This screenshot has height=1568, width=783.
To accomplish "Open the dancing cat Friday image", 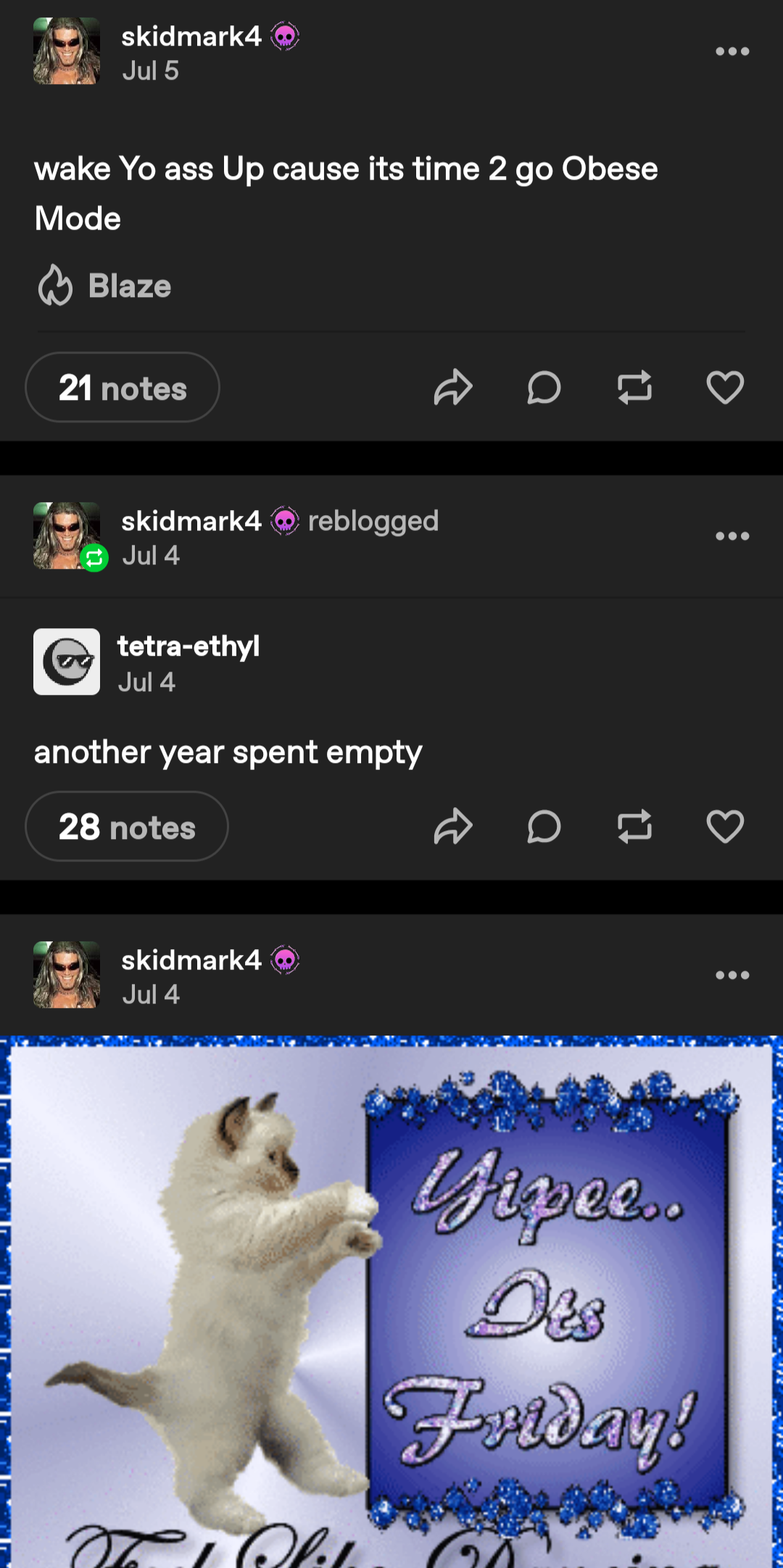I will point(391,1301).
